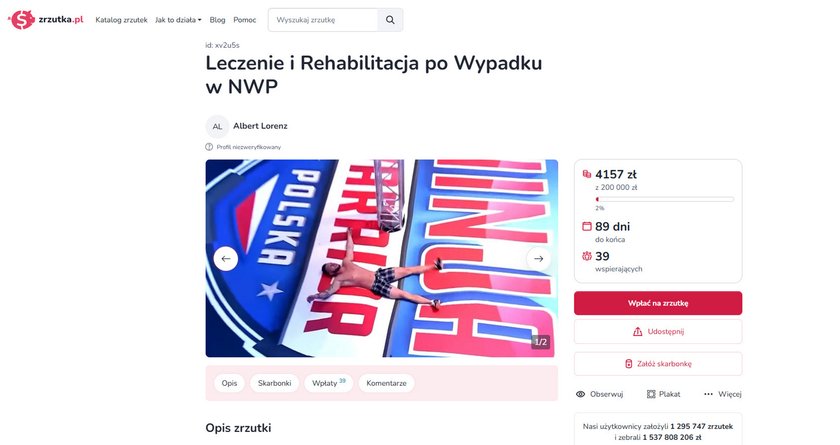Show previous photo in the gallery
The width and height of the screenshot is (840, 445).
[226, 258]
